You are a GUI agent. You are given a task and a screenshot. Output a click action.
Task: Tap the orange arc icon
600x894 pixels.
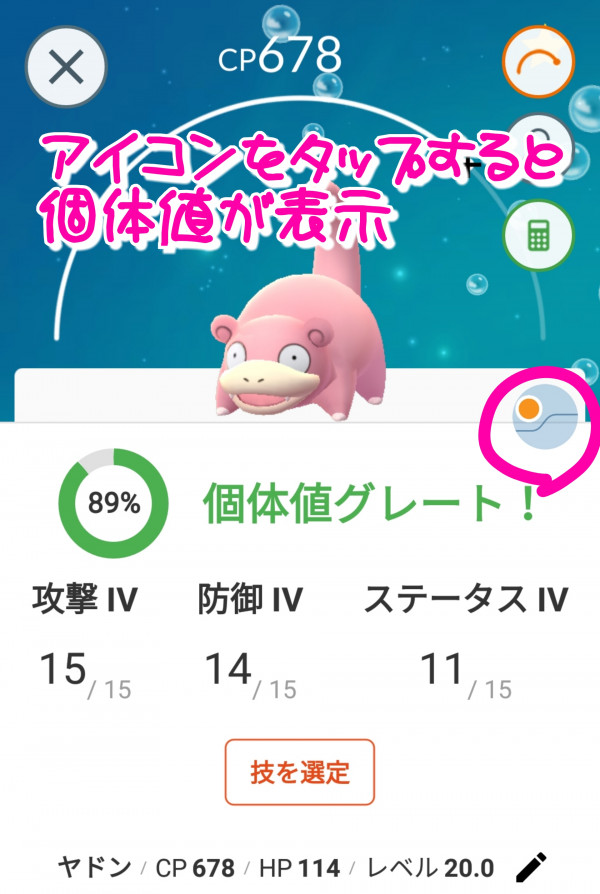[538, 62]
